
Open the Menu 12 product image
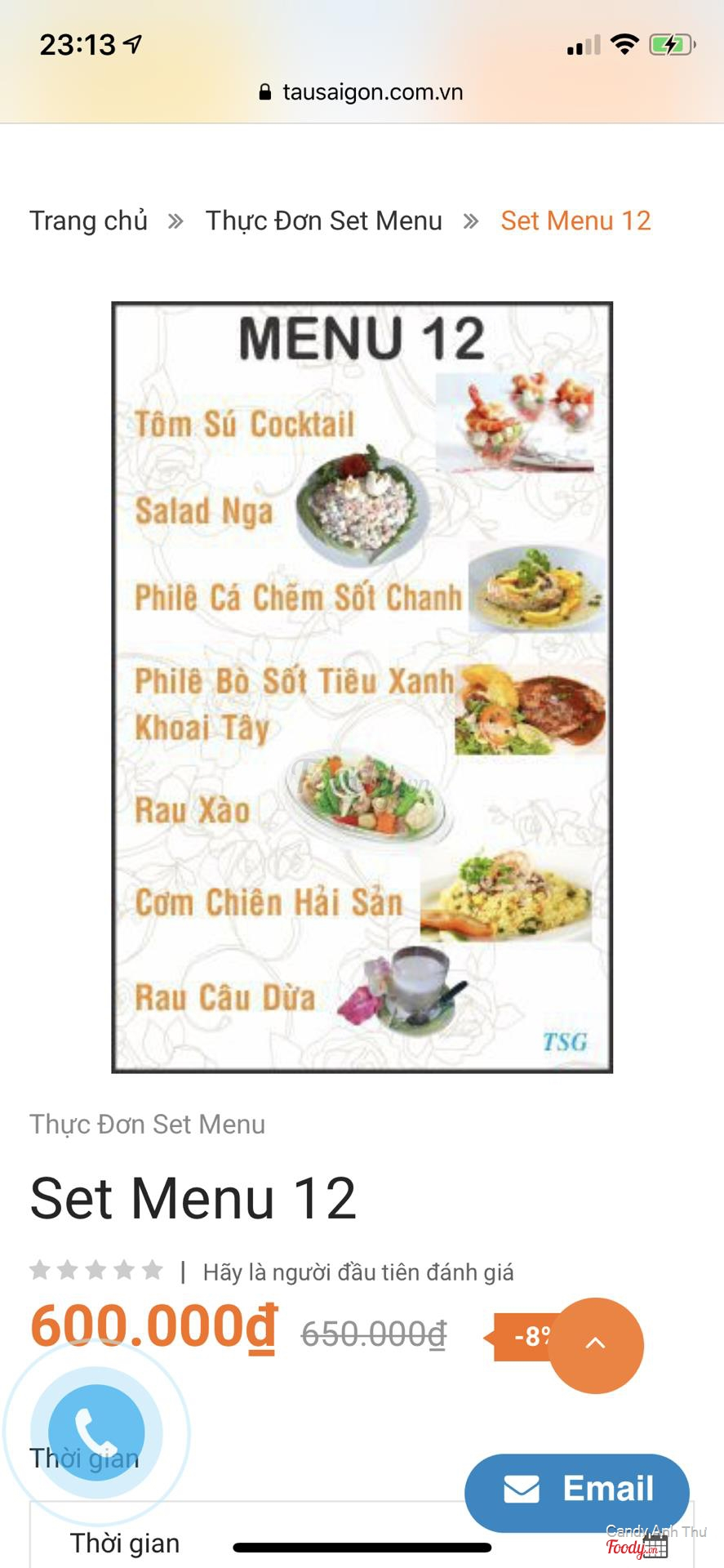point(362,687)
